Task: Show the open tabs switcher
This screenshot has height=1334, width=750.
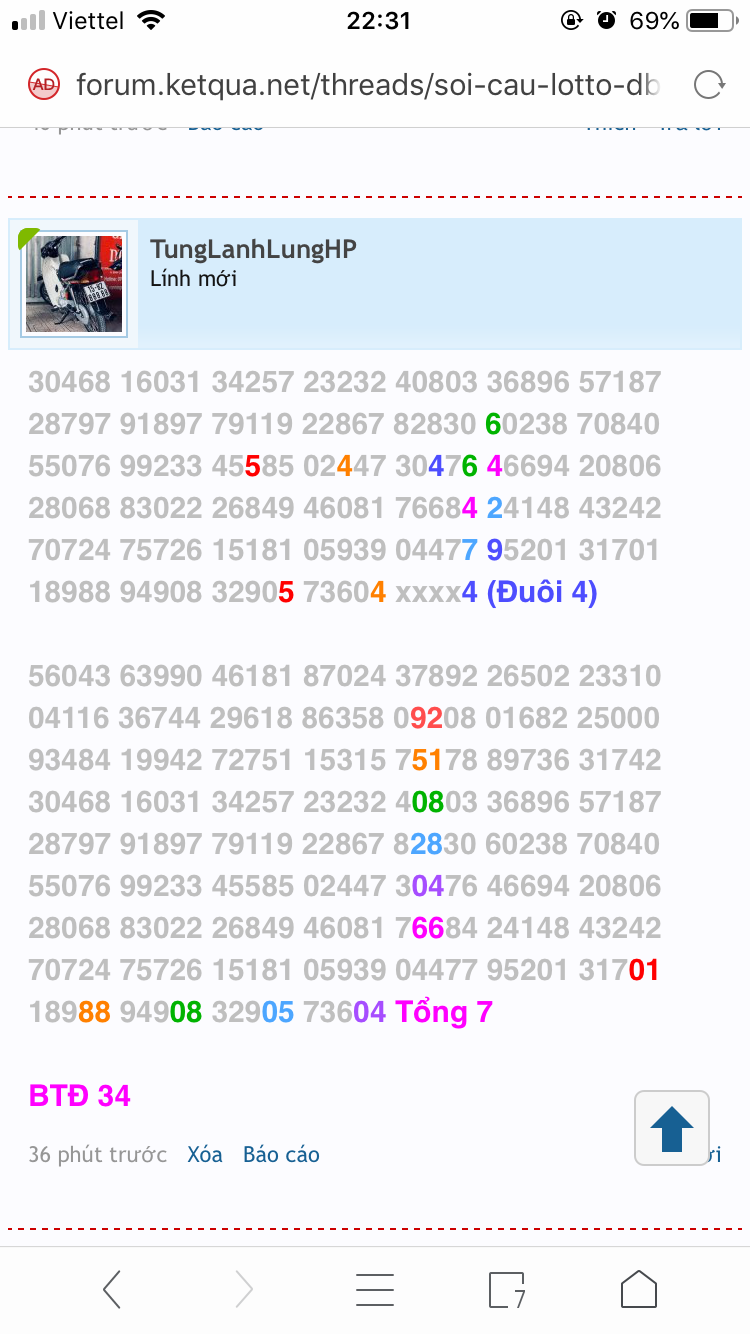Action: 507,1289
